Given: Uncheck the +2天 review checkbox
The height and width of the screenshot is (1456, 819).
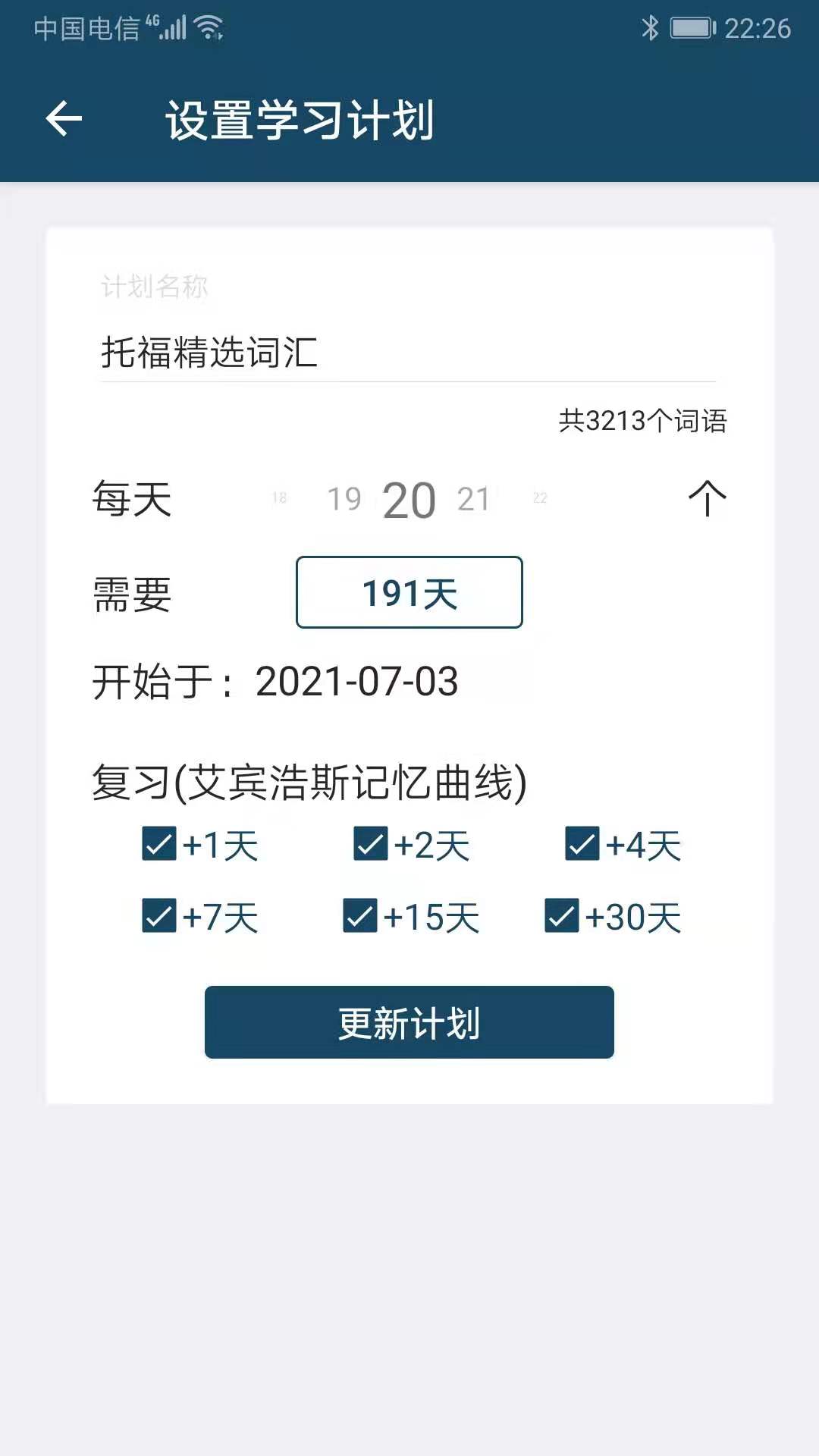Looking at the screenshot, I should pos(371,844).
